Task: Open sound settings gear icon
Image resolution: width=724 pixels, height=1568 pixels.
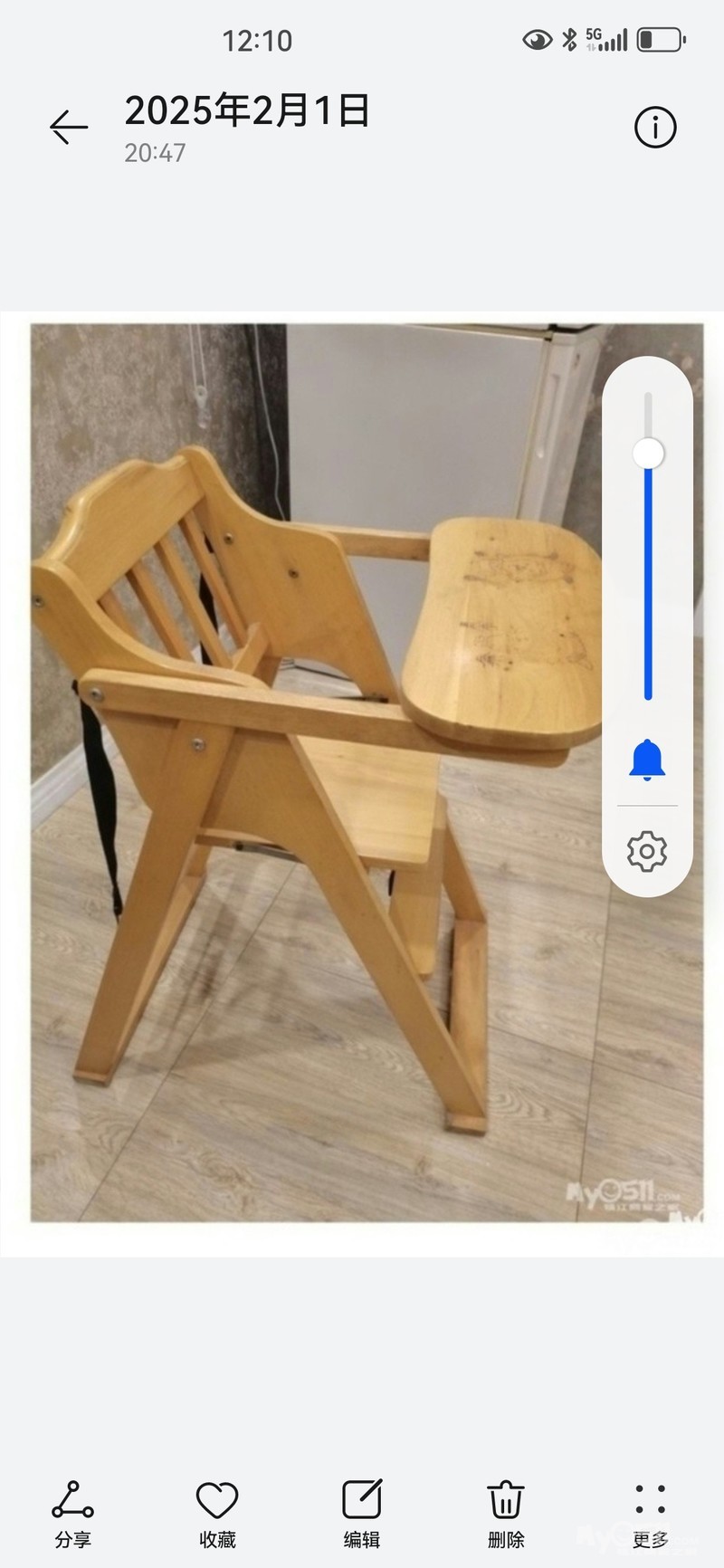Action: 647,852
